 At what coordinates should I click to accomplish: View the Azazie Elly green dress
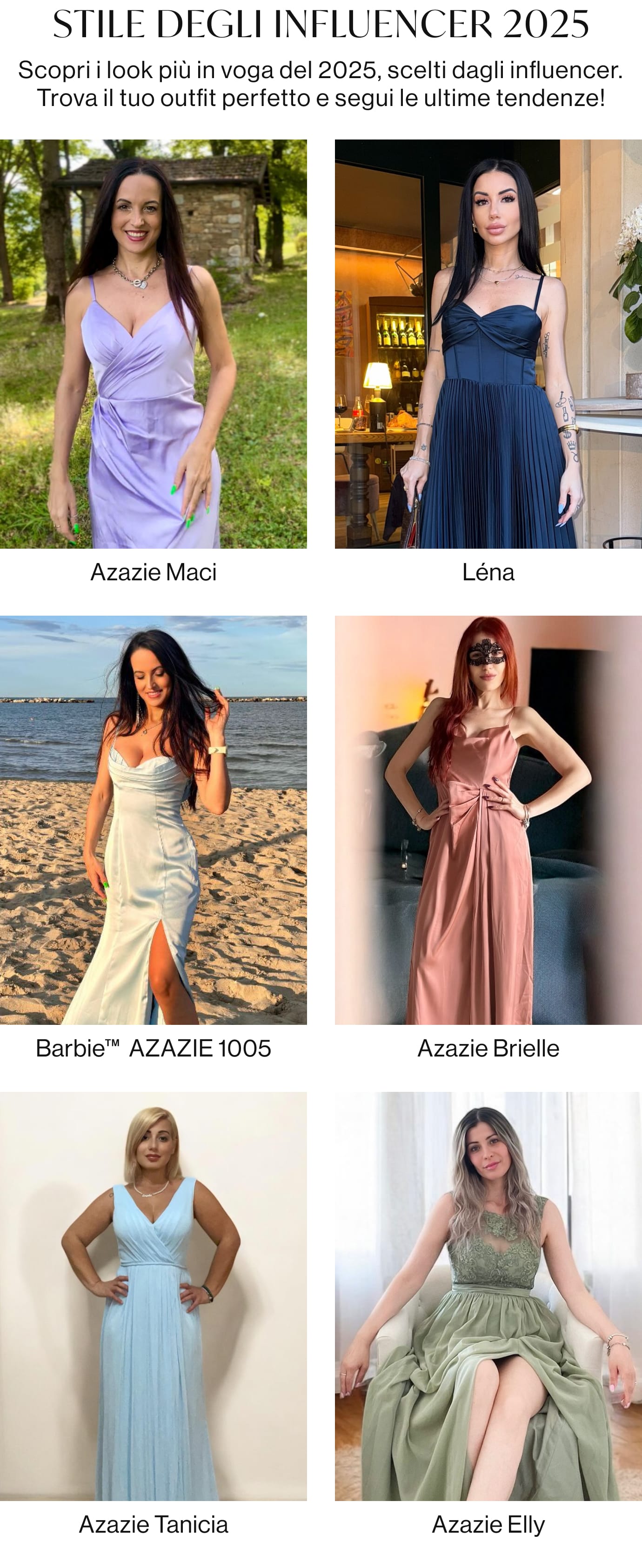pyautogui.click(x=488, y=1296)
